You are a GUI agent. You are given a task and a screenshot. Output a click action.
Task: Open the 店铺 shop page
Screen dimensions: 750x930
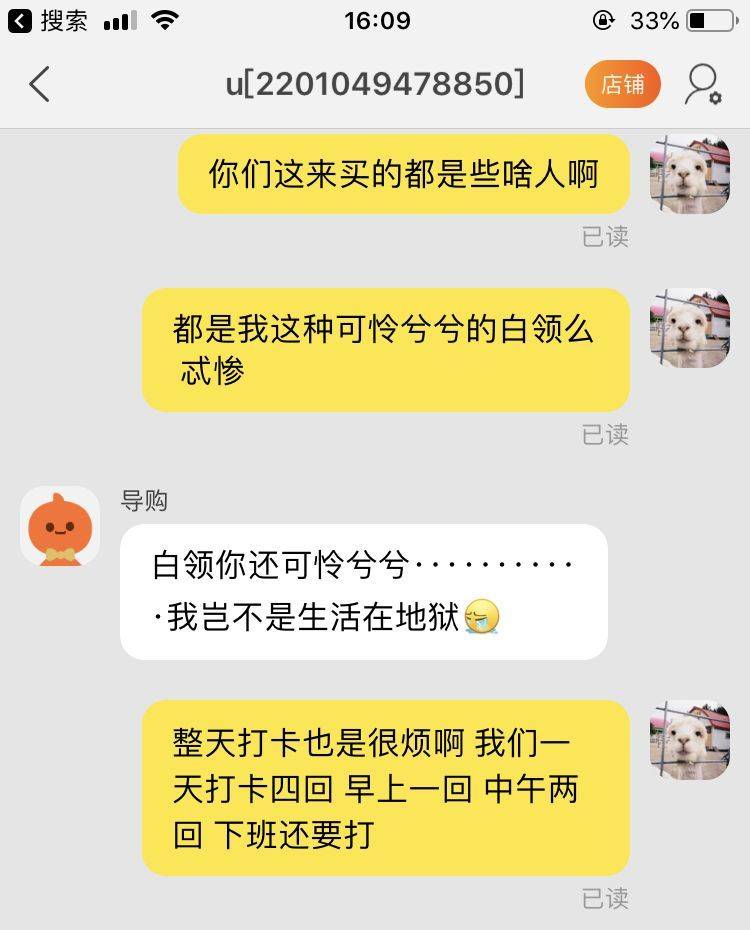[x=622, y=85]
